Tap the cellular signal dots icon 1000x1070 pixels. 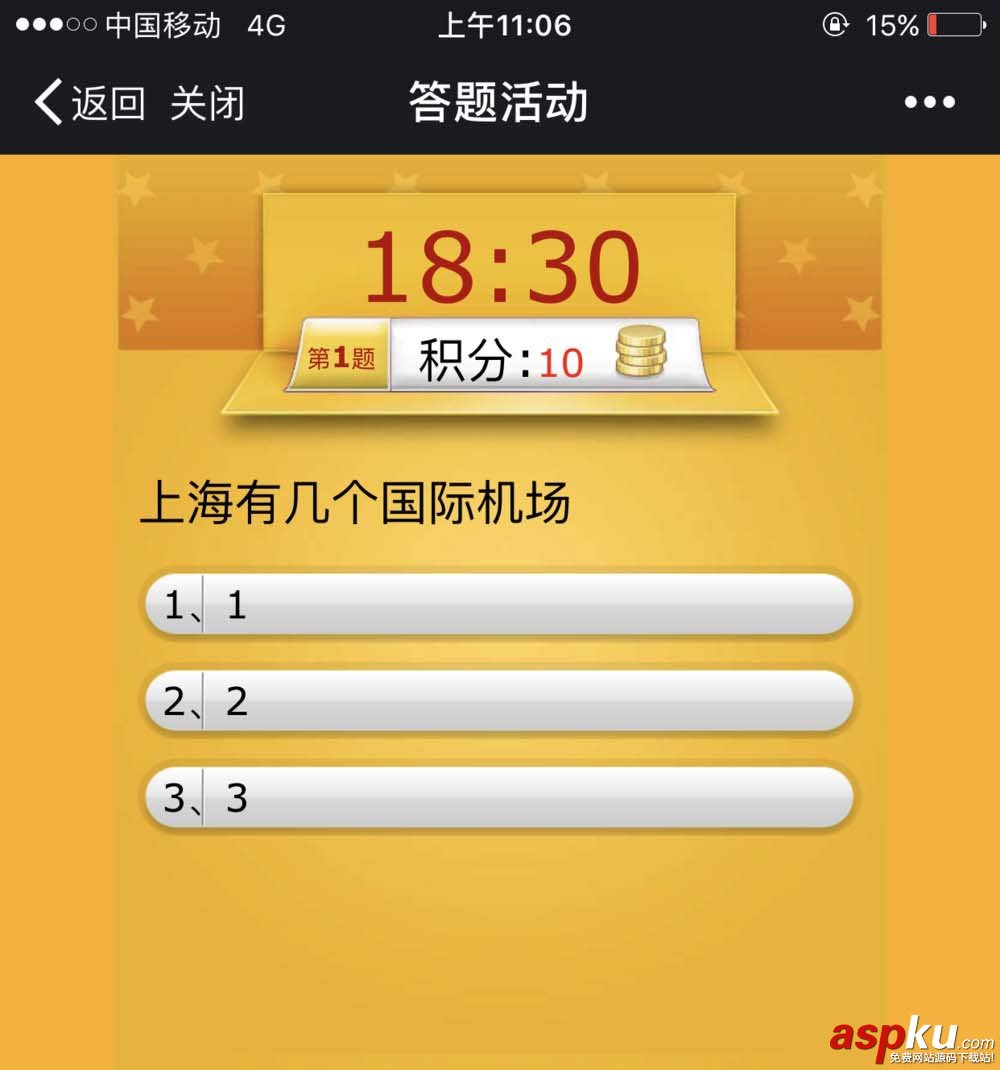tap(55, 25)
